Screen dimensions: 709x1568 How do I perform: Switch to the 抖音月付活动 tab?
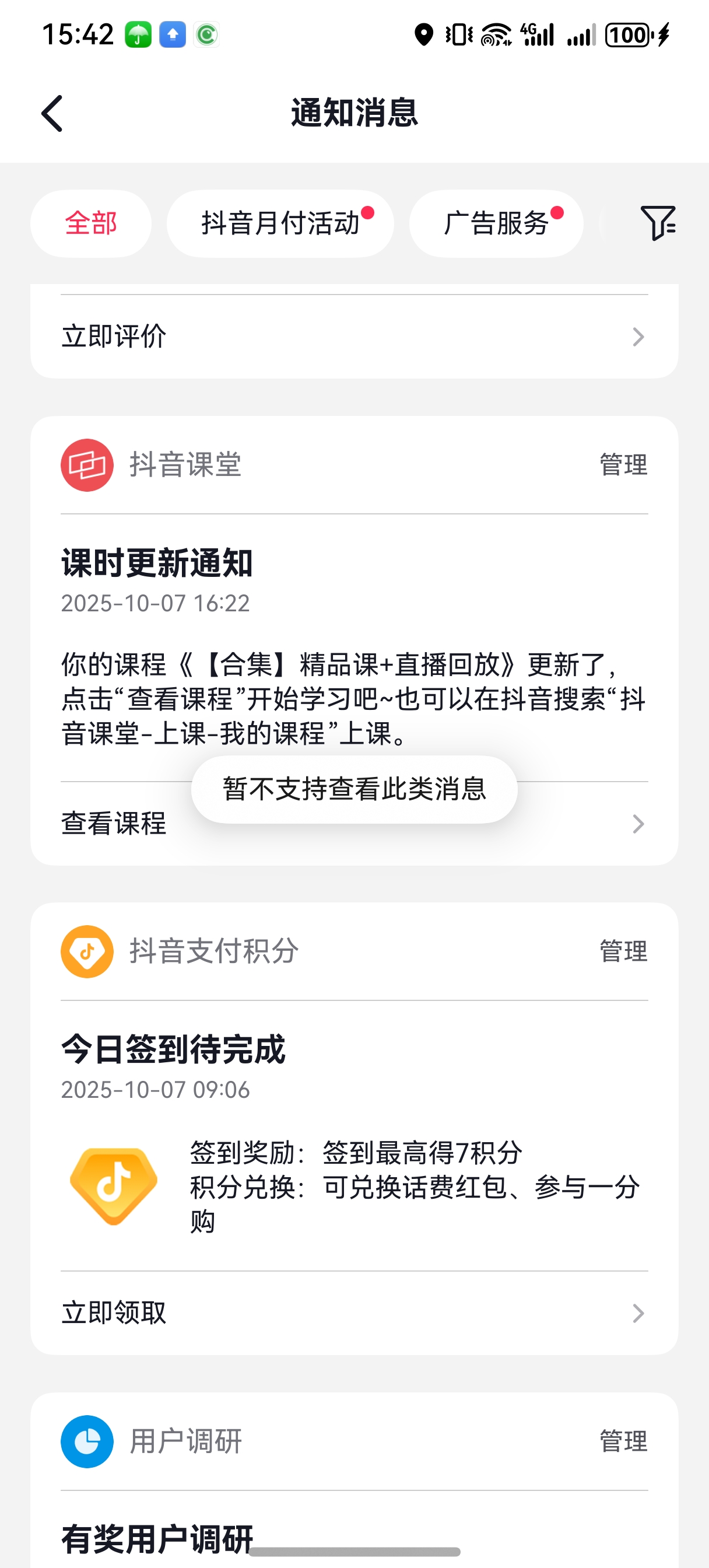tap(279, 223)
